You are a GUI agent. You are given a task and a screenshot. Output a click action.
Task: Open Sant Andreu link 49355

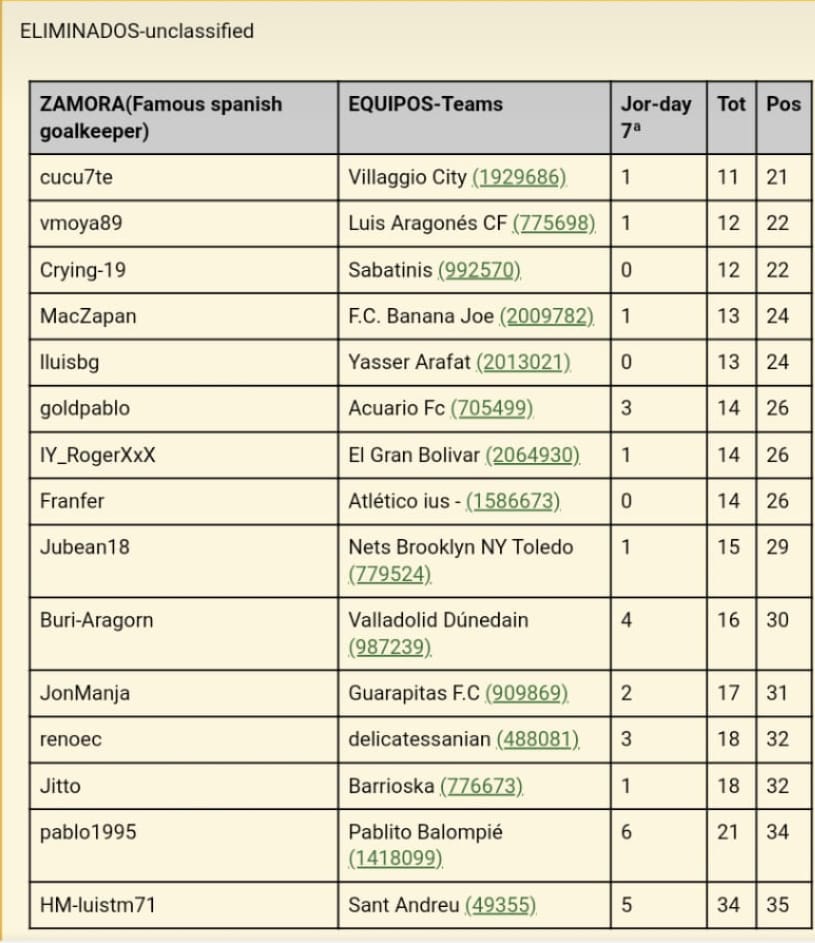point(500,905)
